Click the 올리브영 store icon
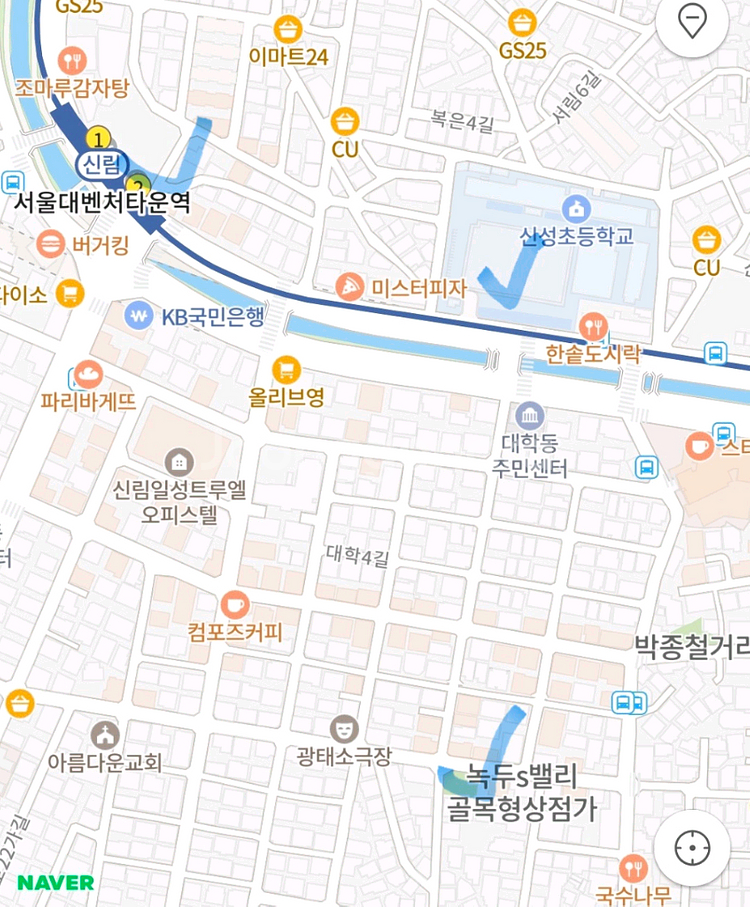Viewport: 750px width, 907px height. point(285,369)
